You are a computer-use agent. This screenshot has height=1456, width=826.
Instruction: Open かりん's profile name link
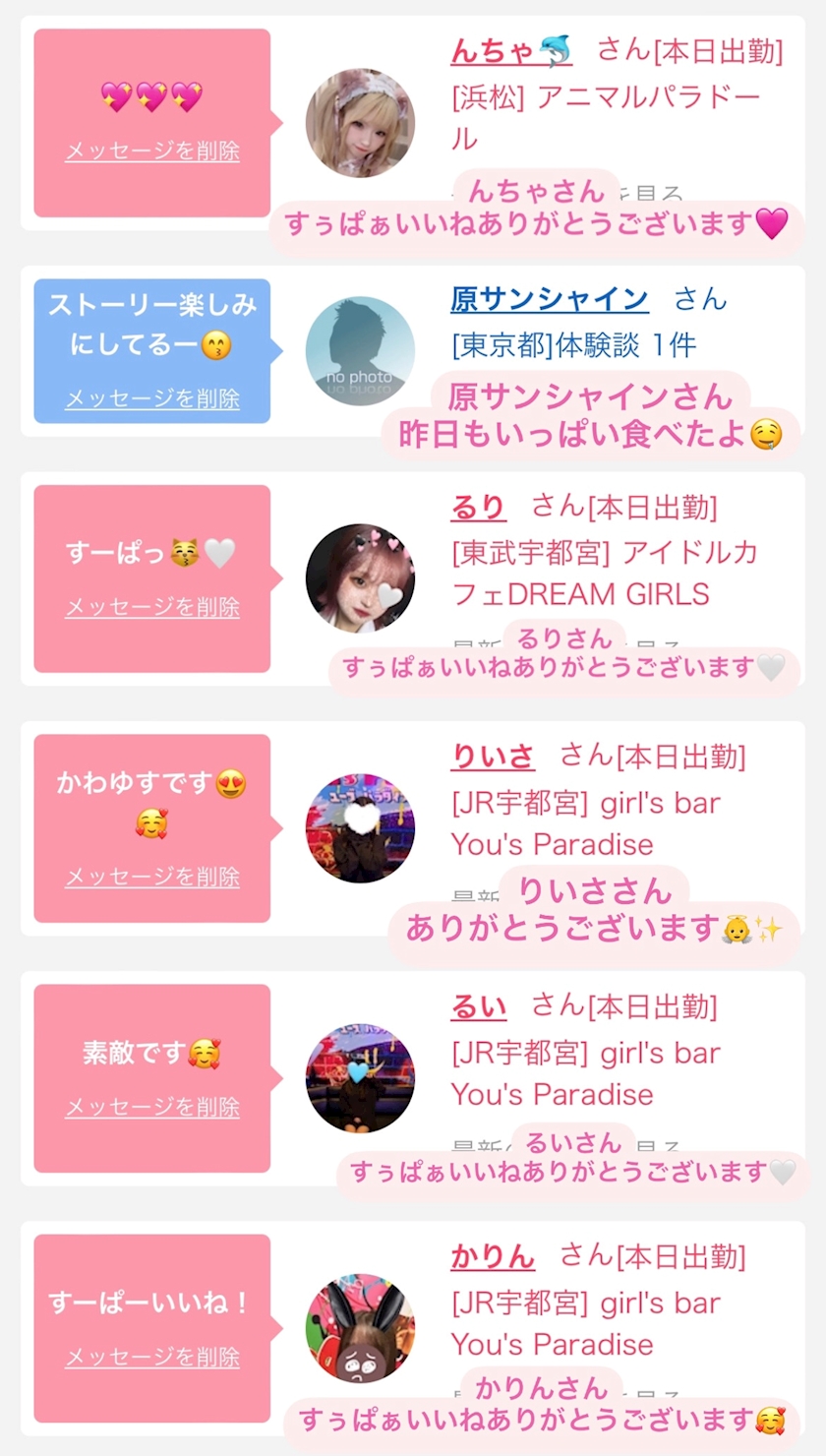493,1256
